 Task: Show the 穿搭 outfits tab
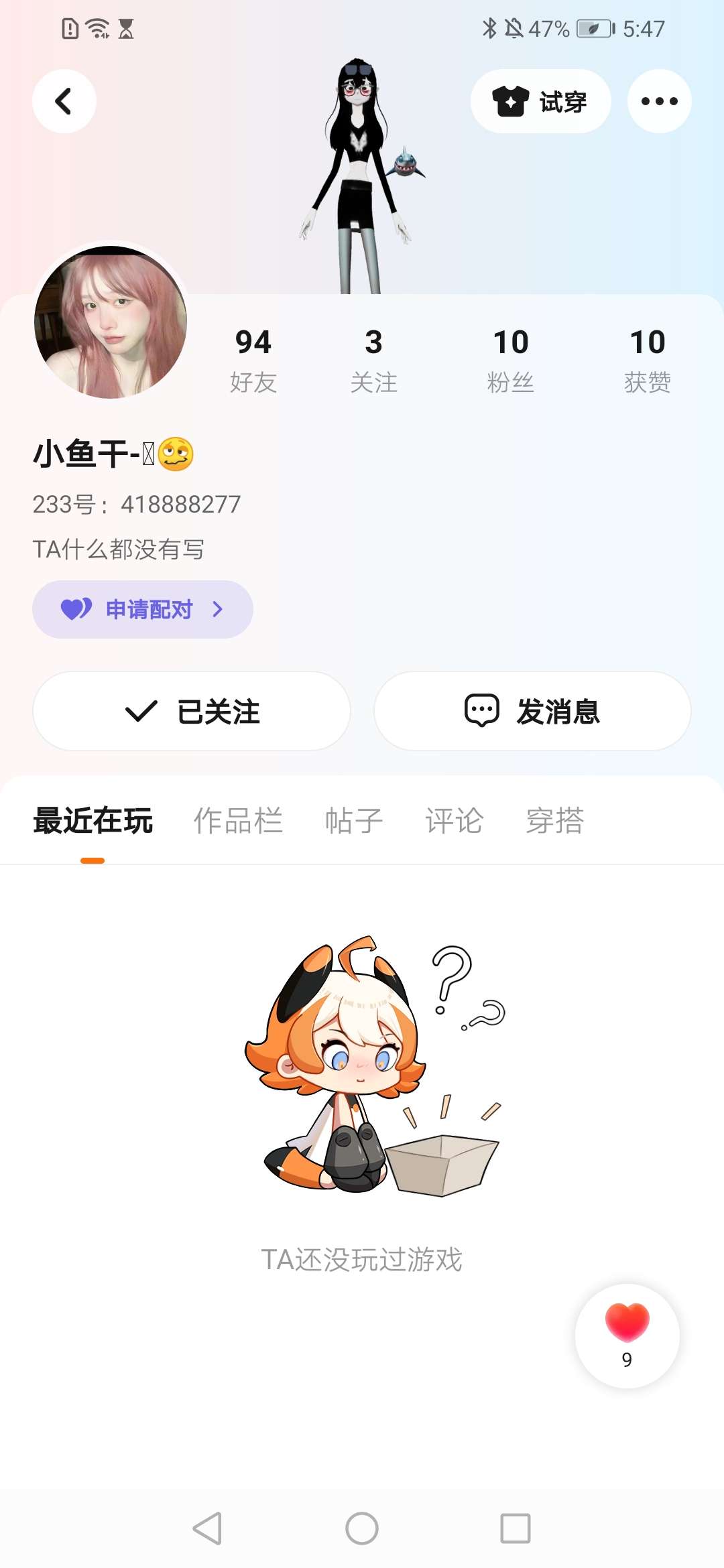tap(555, 821)
